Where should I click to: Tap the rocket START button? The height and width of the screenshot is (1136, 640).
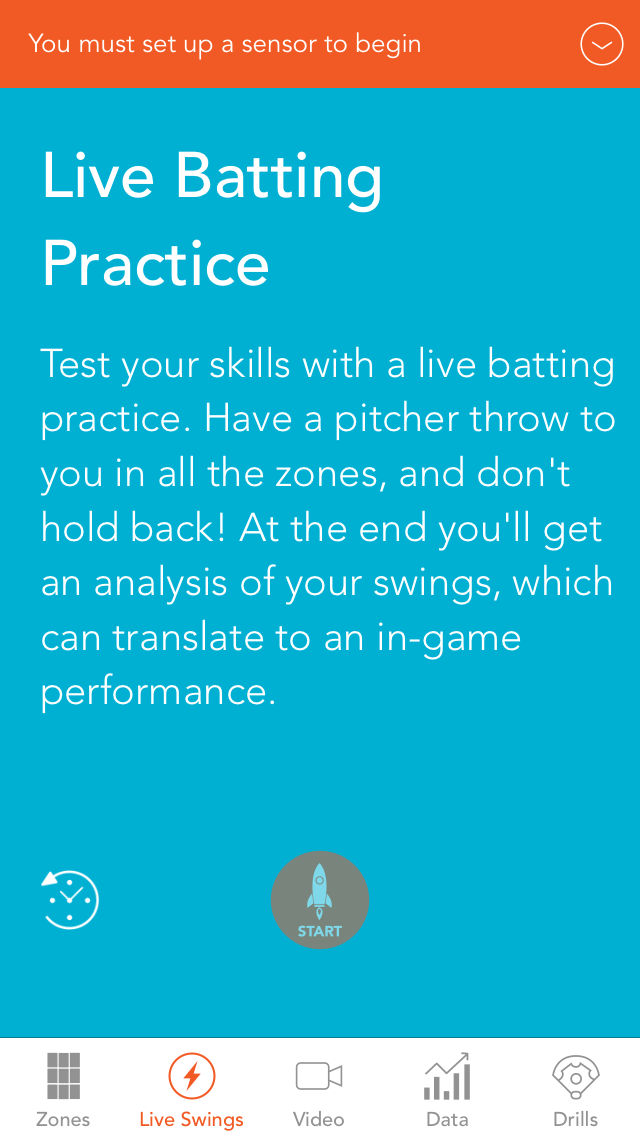(x=320, y=900)
